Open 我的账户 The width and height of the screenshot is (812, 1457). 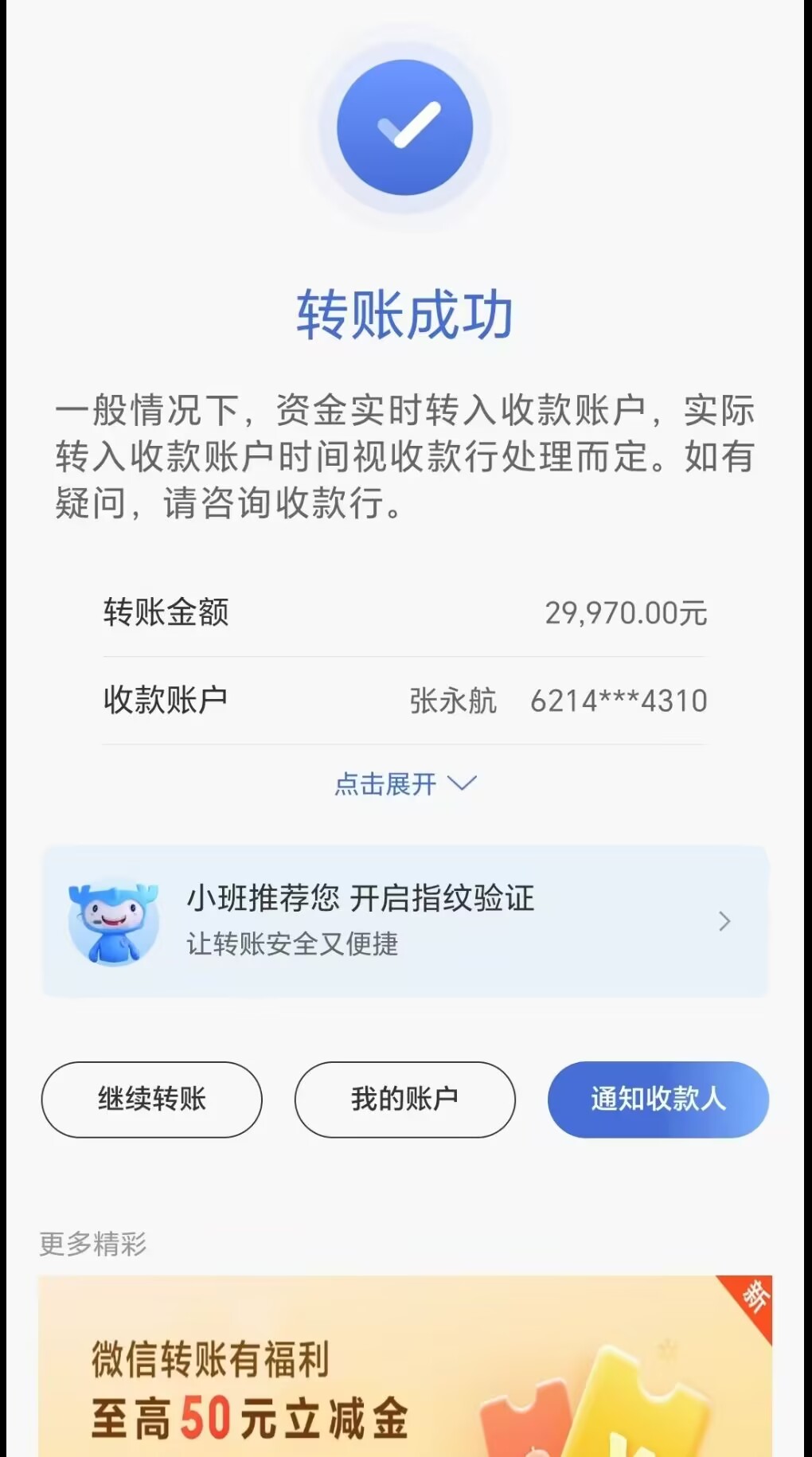coord(404,1099)
